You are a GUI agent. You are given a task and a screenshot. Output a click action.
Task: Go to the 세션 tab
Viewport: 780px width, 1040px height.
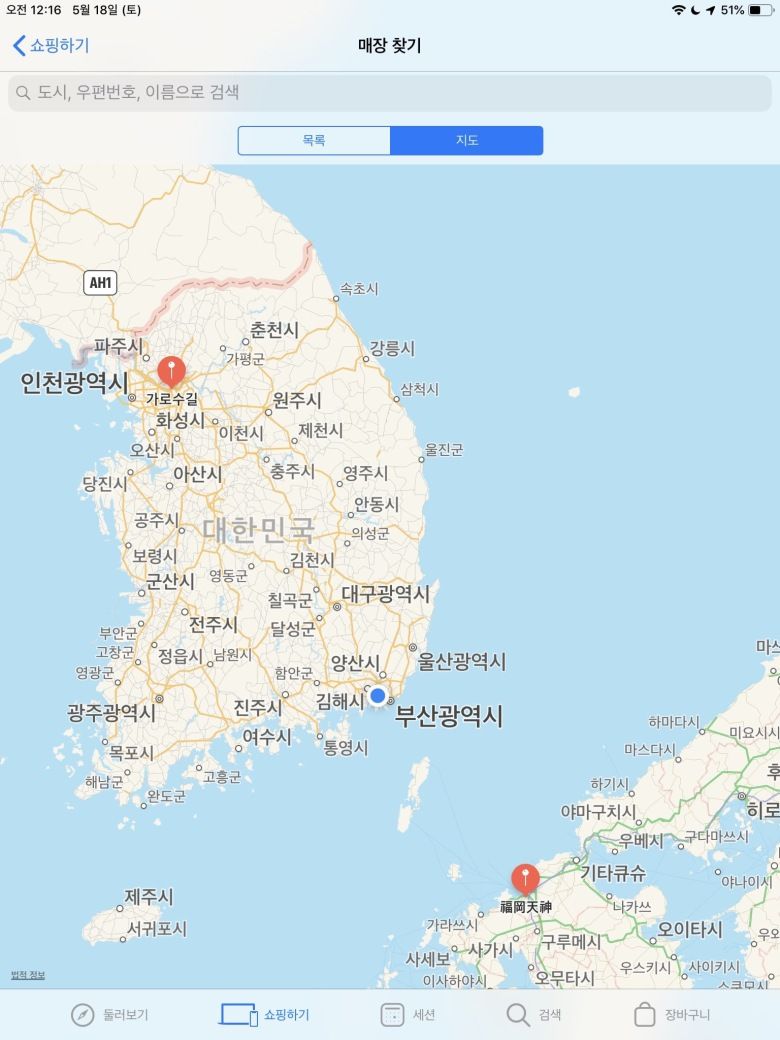408,1015
